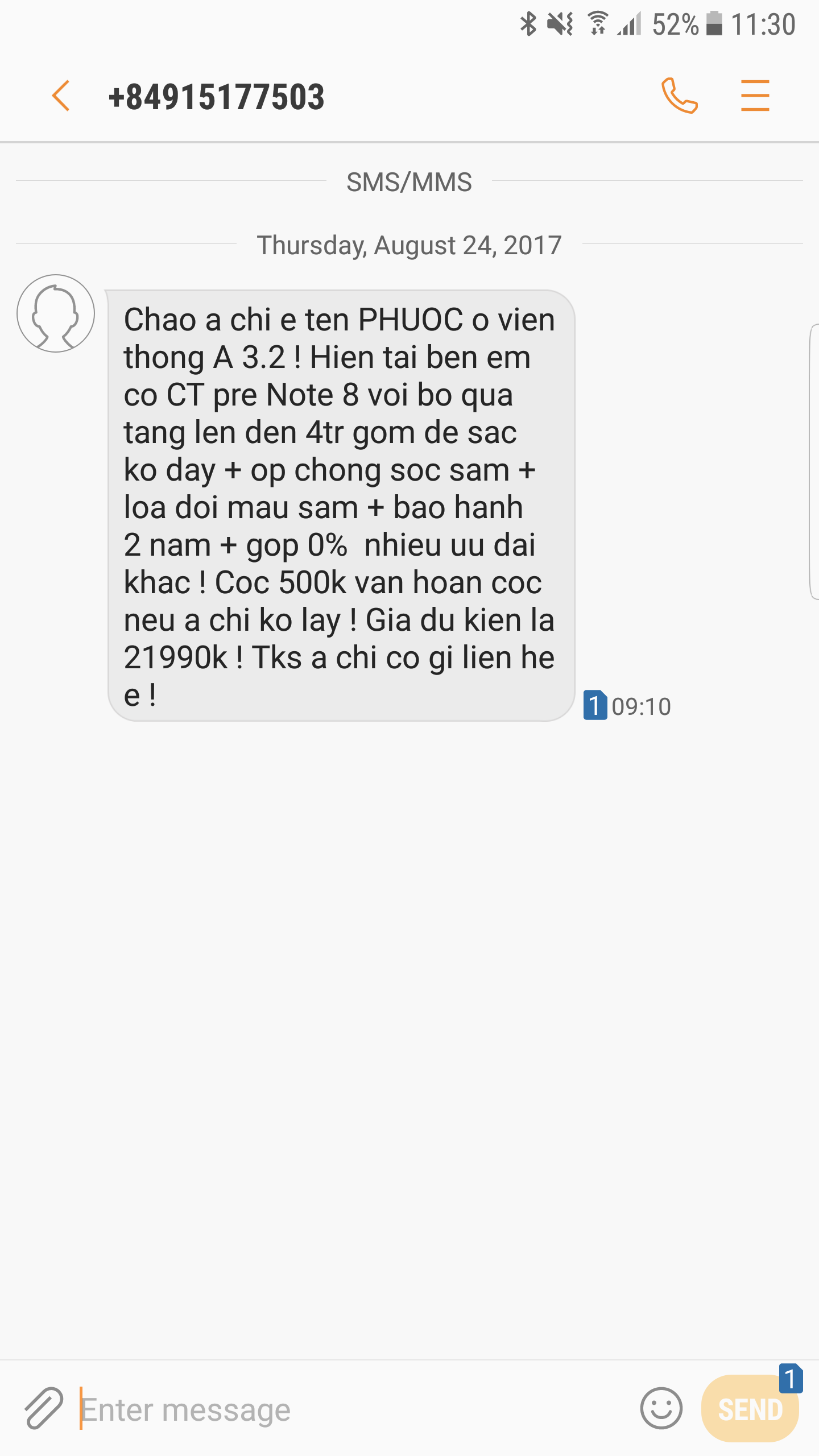Open the sender's contact avatar

click(x=56, y=313)
